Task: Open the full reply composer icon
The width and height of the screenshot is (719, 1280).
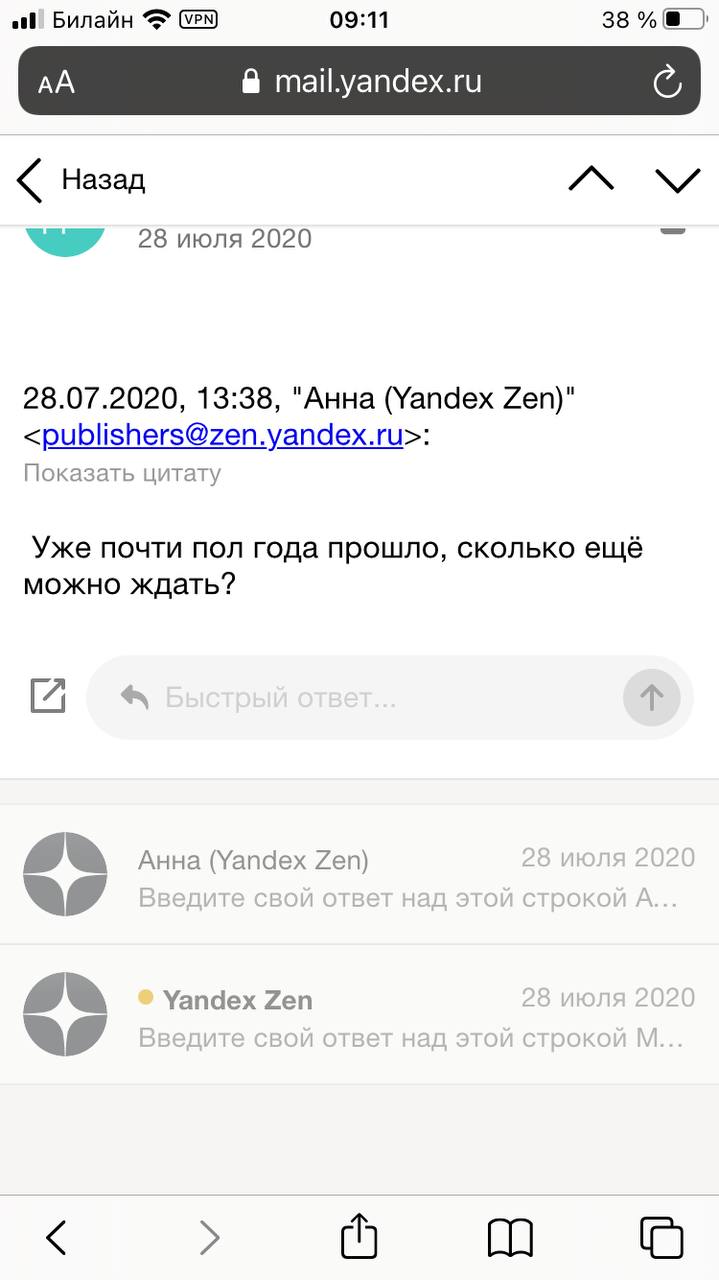Action: (48, 696)
